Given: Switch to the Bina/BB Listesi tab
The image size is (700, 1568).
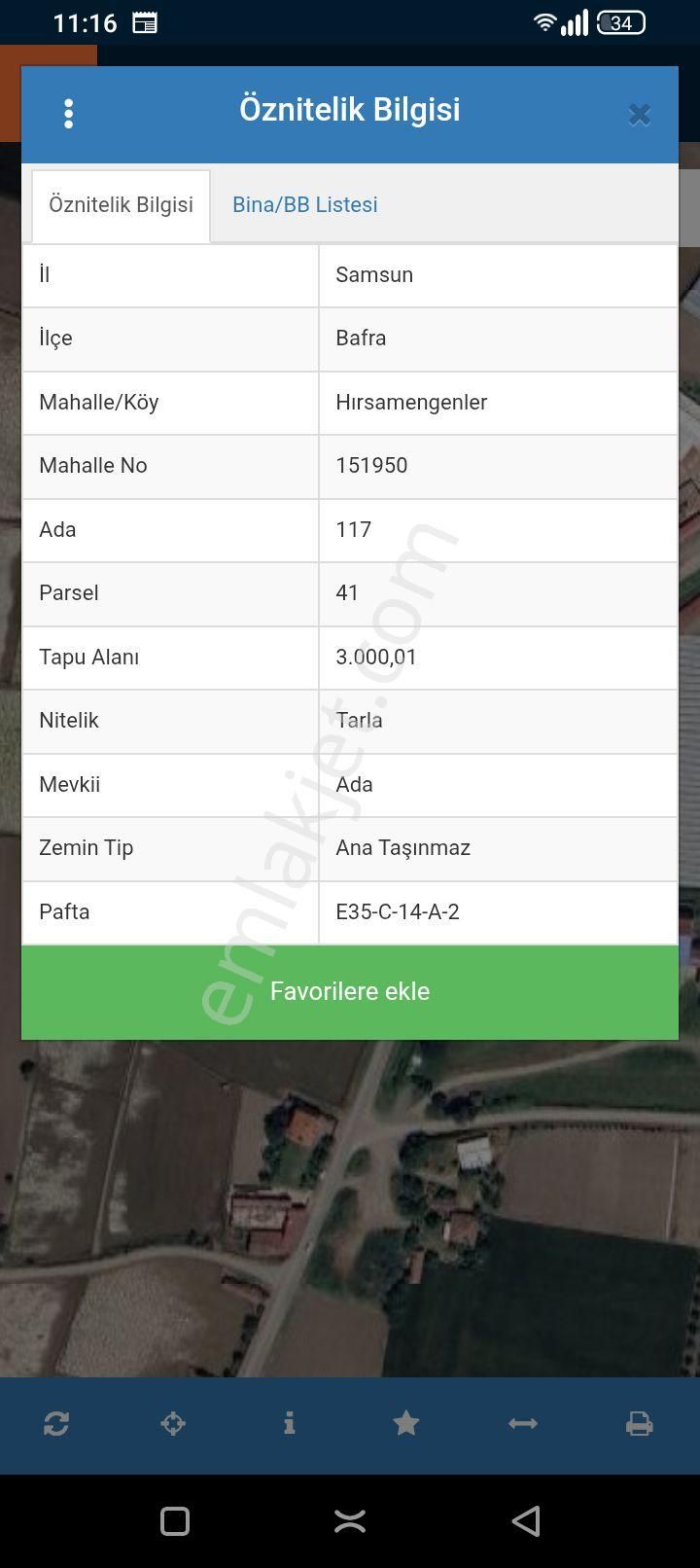Looking at the screenshot, I should [x=304, y=205].
